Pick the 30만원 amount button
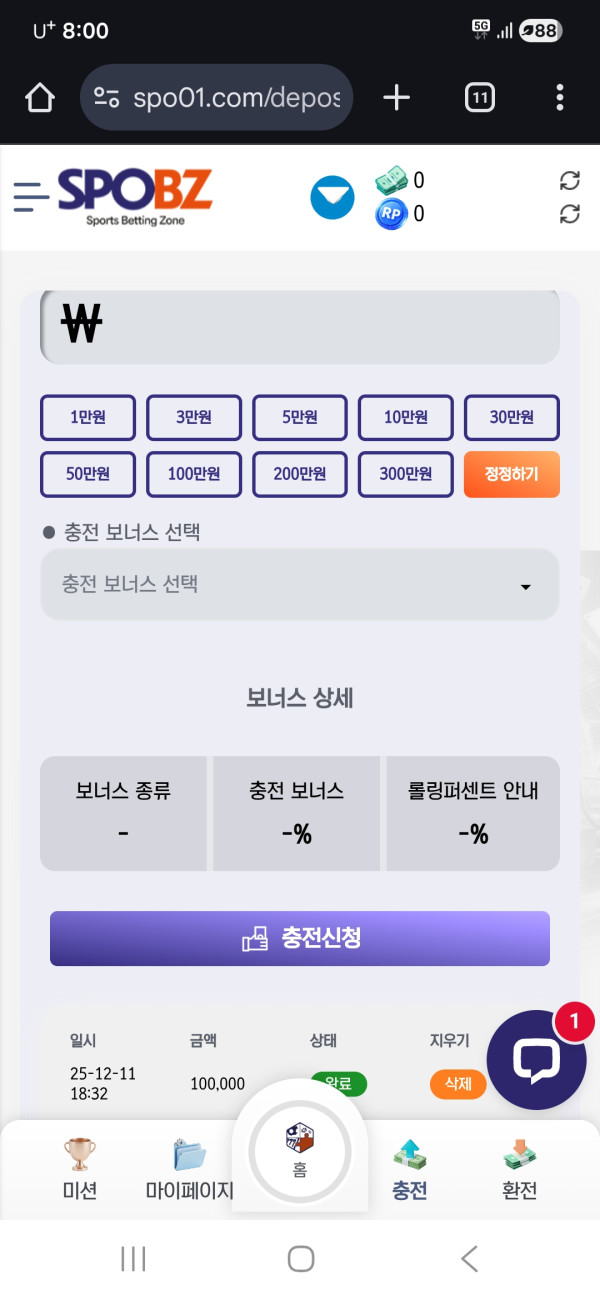Image resolution: width=600 pixels, height=1300 pixels. (x=512, y=418)
